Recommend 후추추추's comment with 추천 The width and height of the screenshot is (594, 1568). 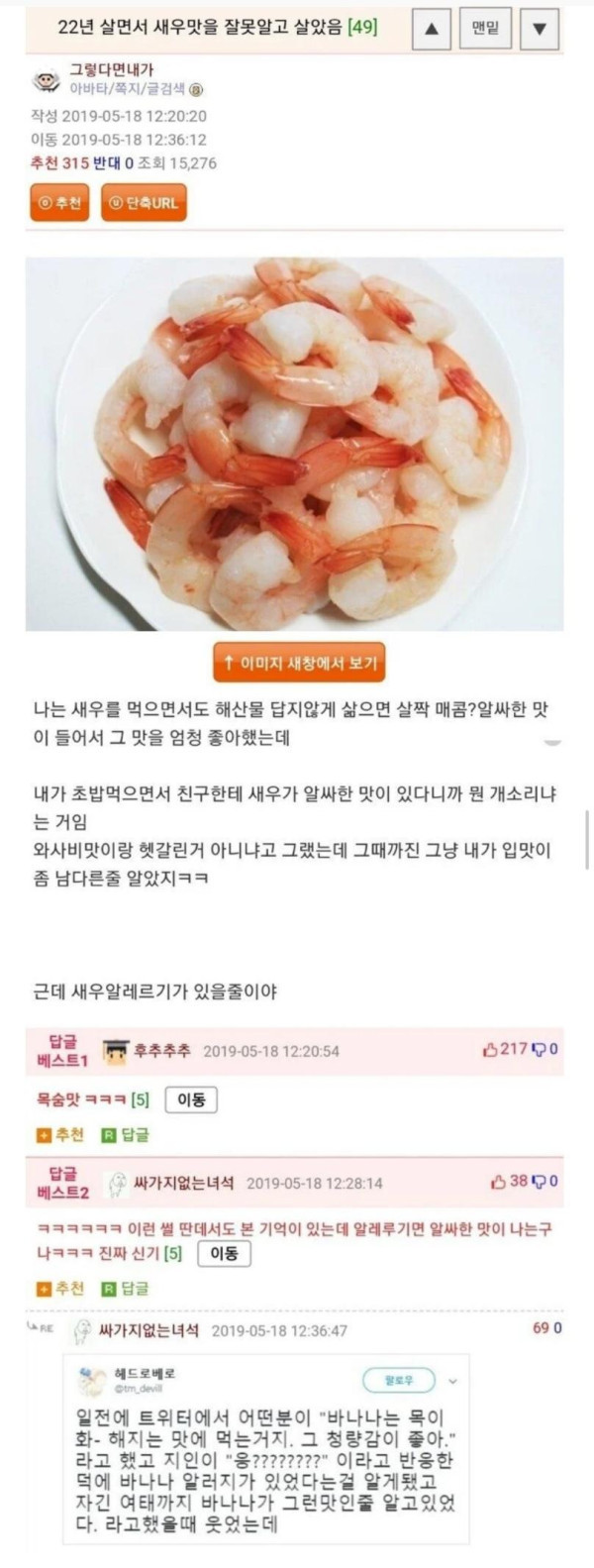tap(61, 1135)
